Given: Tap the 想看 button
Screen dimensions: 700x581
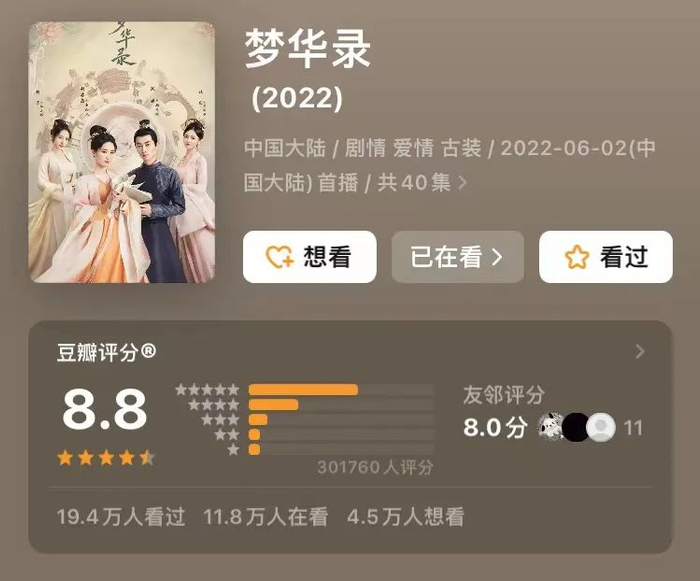Looking at the screenshot, I should click(x=309, y=257).
